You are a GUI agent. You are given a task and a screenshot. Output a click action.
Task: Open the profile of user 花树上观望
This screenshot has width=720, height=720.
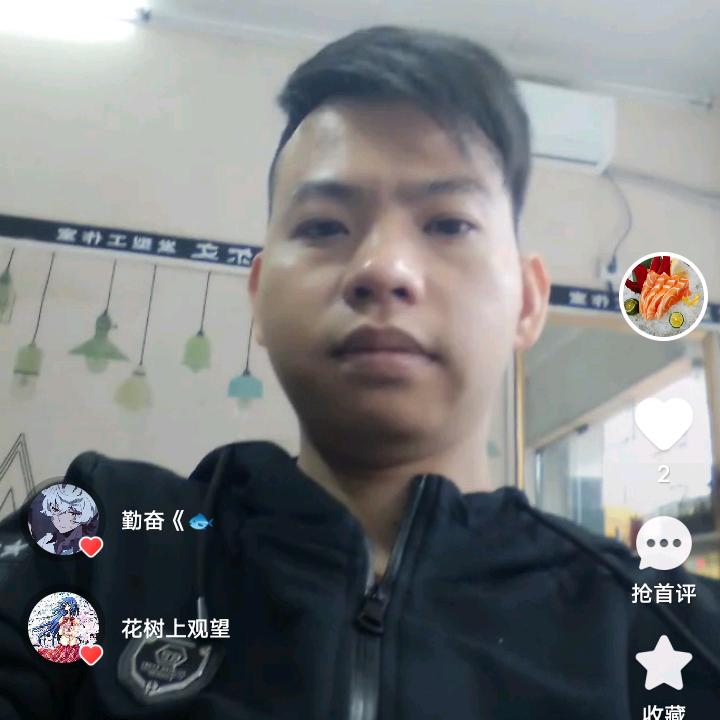(63, 628)
